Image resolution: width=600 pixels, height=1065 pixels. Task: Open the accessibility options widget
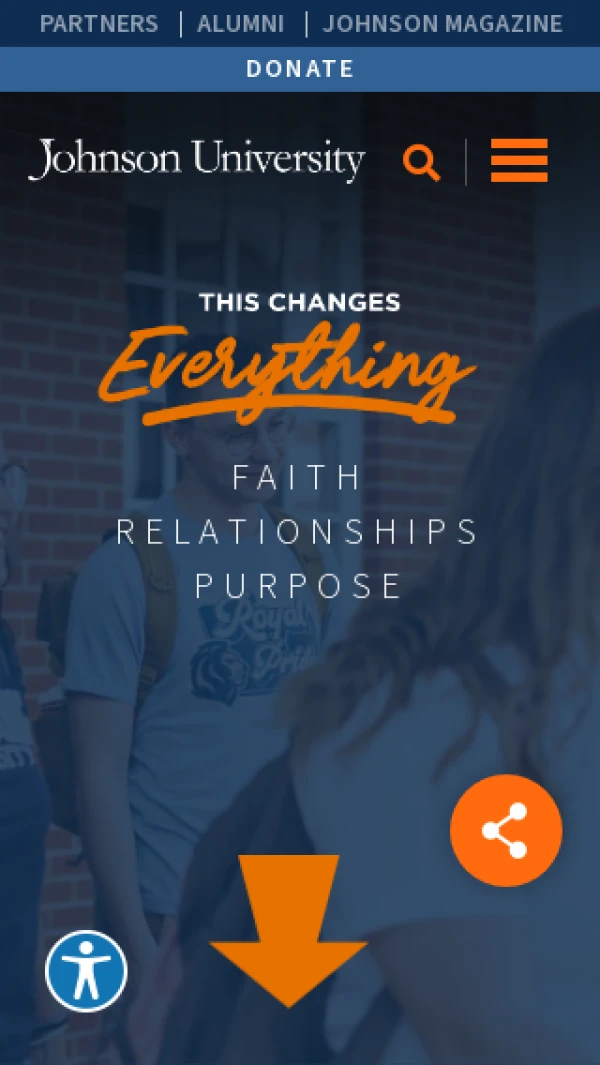coord(87,971)
